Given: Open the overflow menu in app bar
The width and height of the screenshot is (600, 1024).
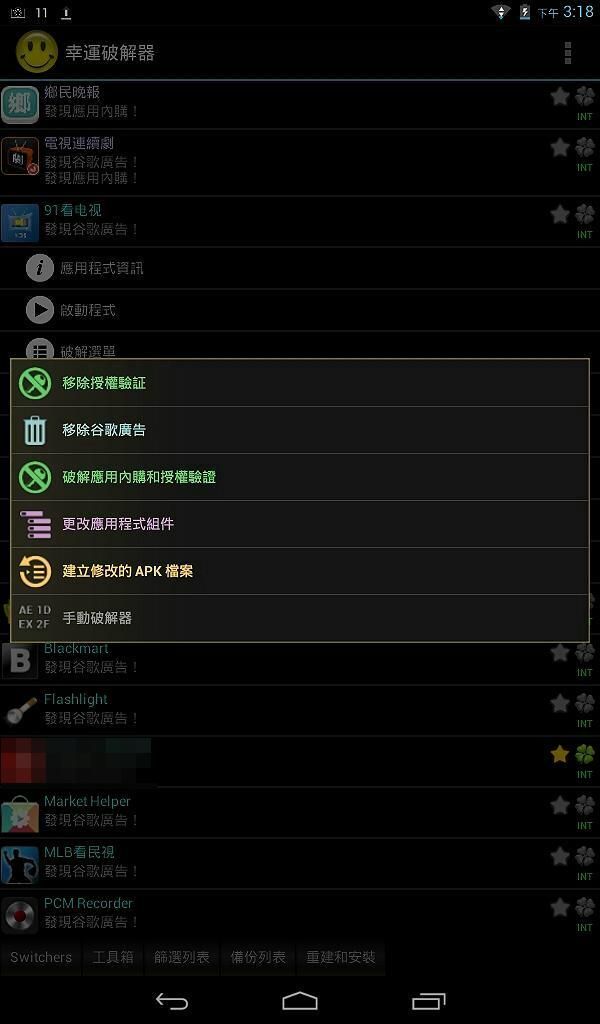Looking at the screenshot, I should [x=568, y=53].
